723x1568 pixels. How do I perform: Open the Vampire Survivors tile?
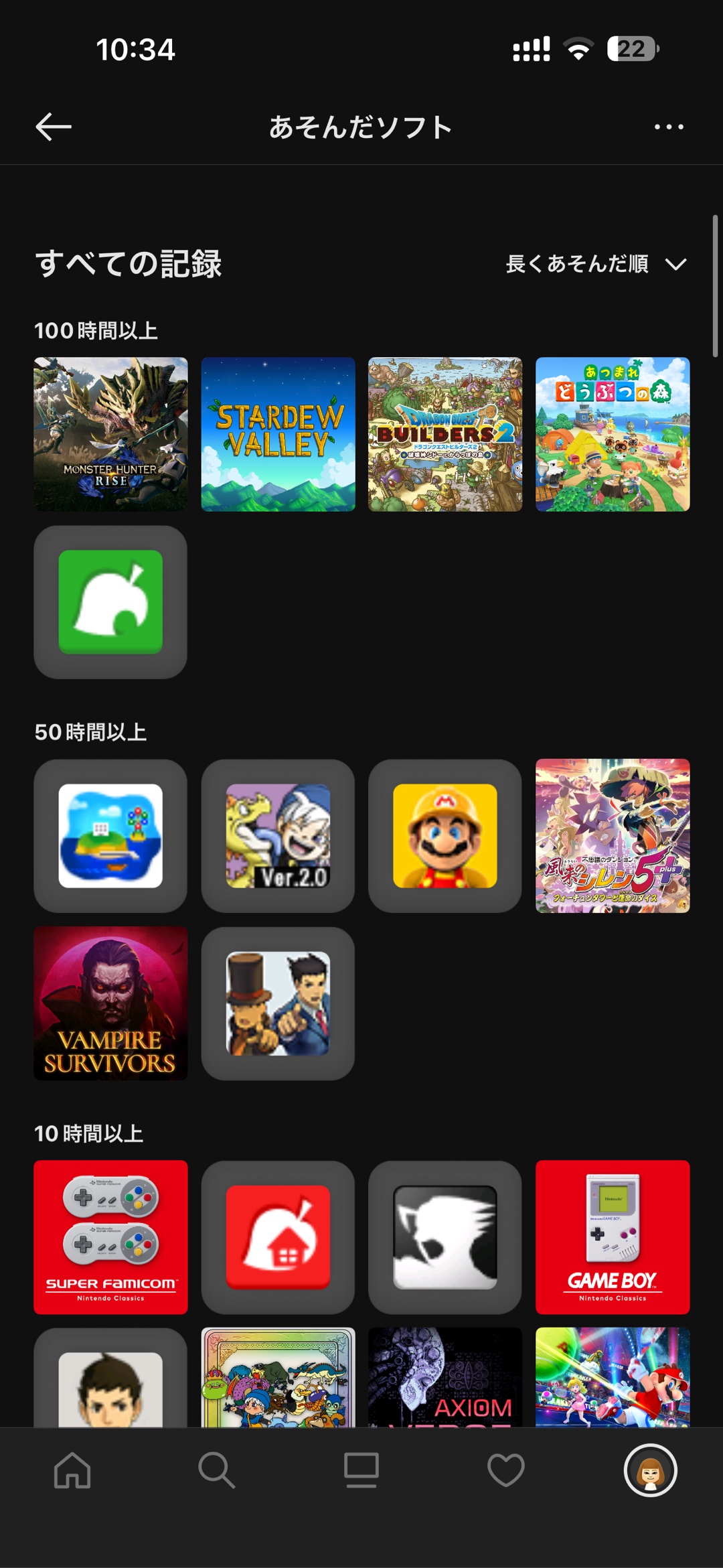pyautogui.click(x=110, y=1003)
